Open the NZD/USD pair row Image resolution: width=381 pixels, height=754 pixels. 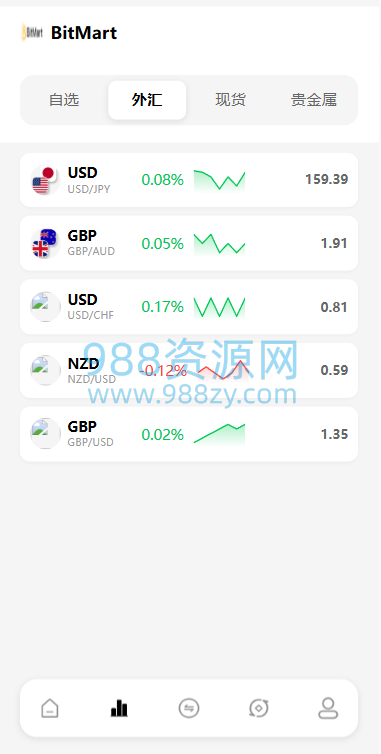click(x=189, y=370)
